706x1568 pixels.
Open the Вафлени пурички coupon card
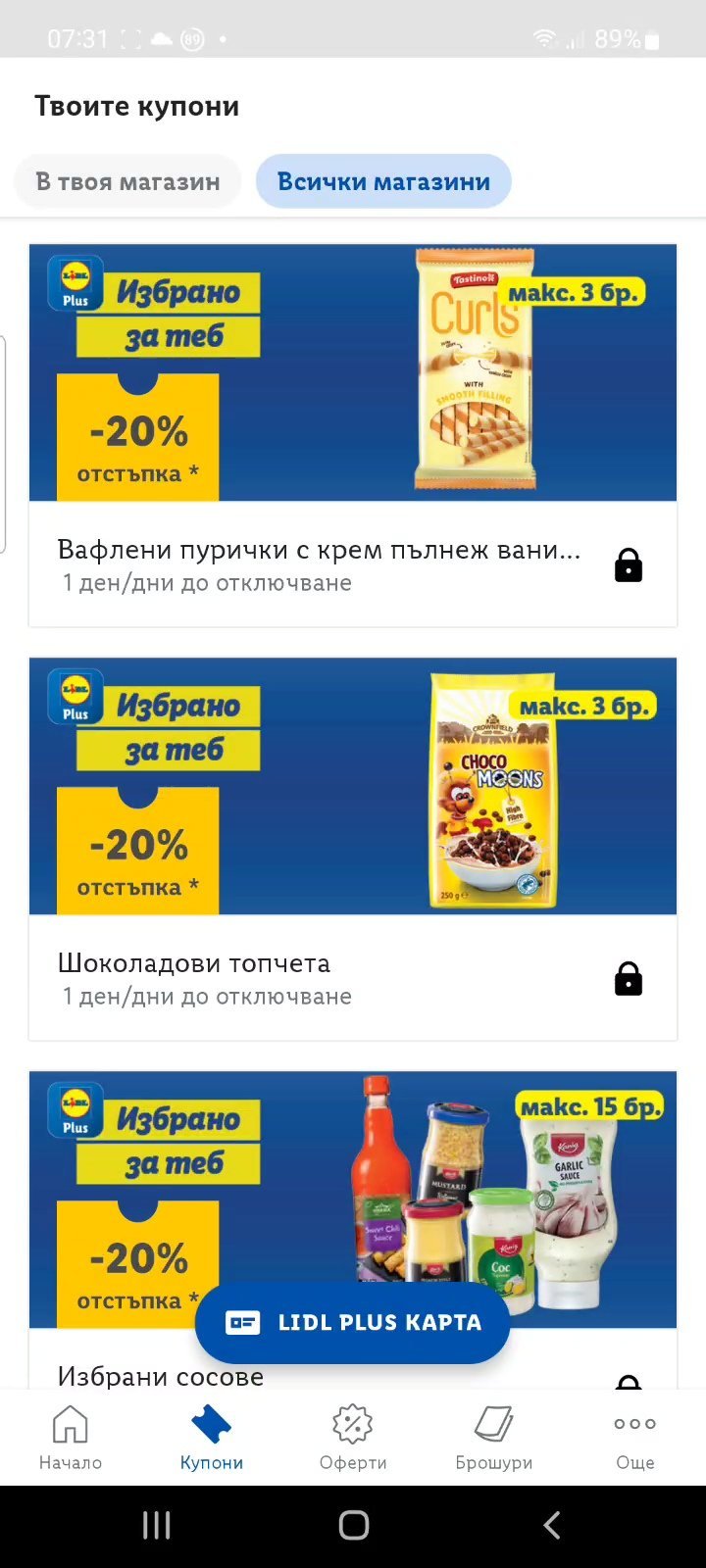(x=353, y=435)
